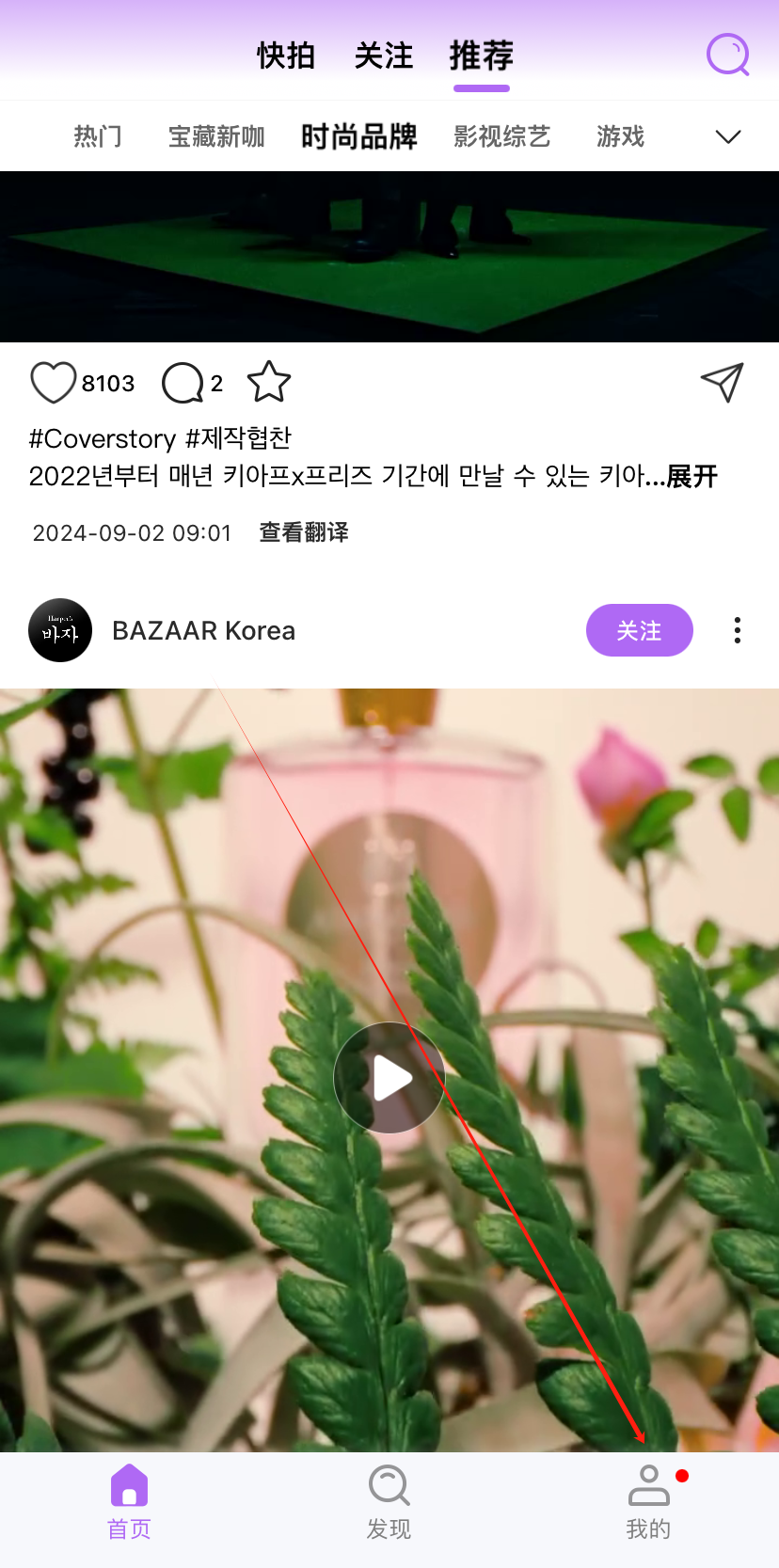Expand the caption with 展开

pos(692,476)
